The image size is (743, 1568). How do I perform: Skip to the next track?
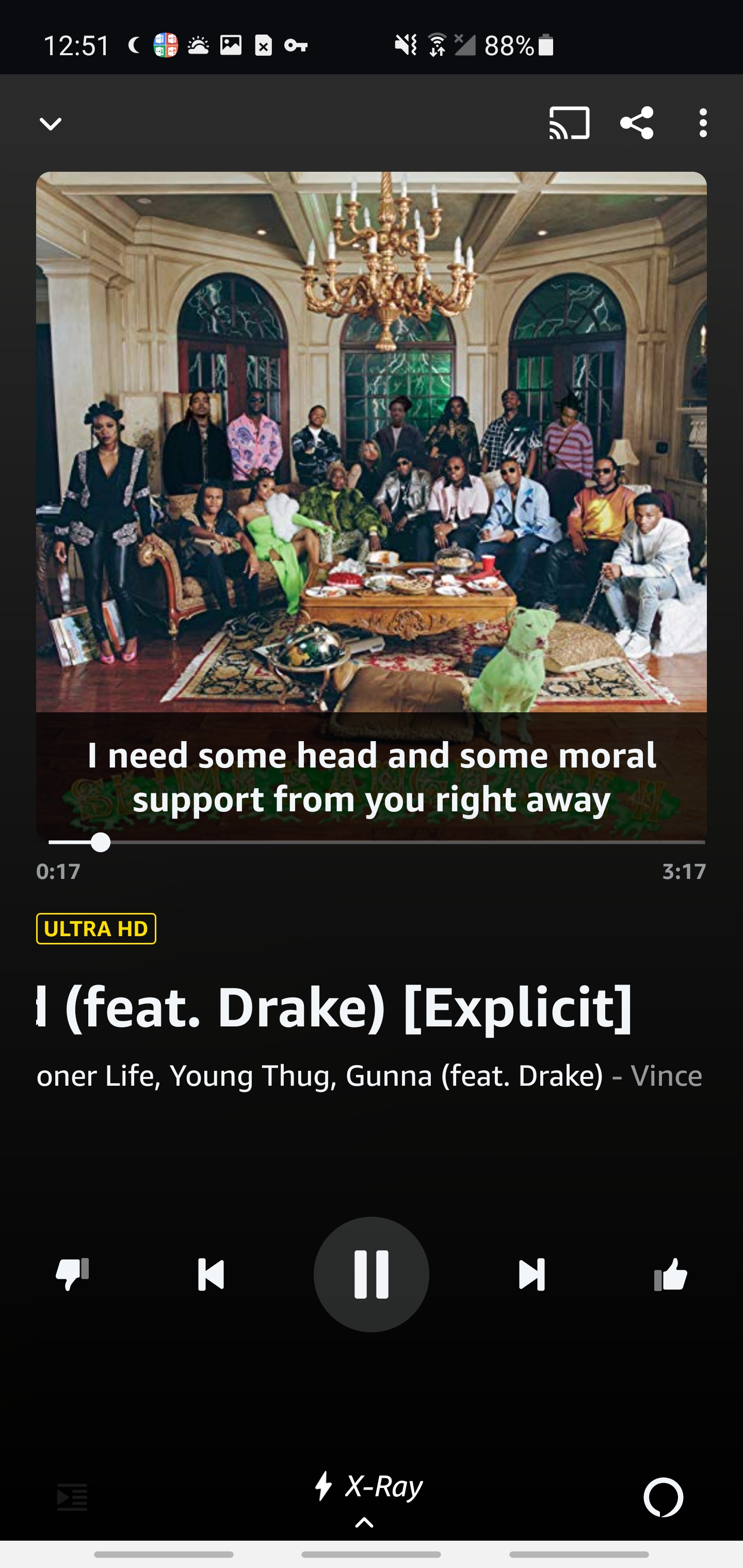tap(531, 1274)
